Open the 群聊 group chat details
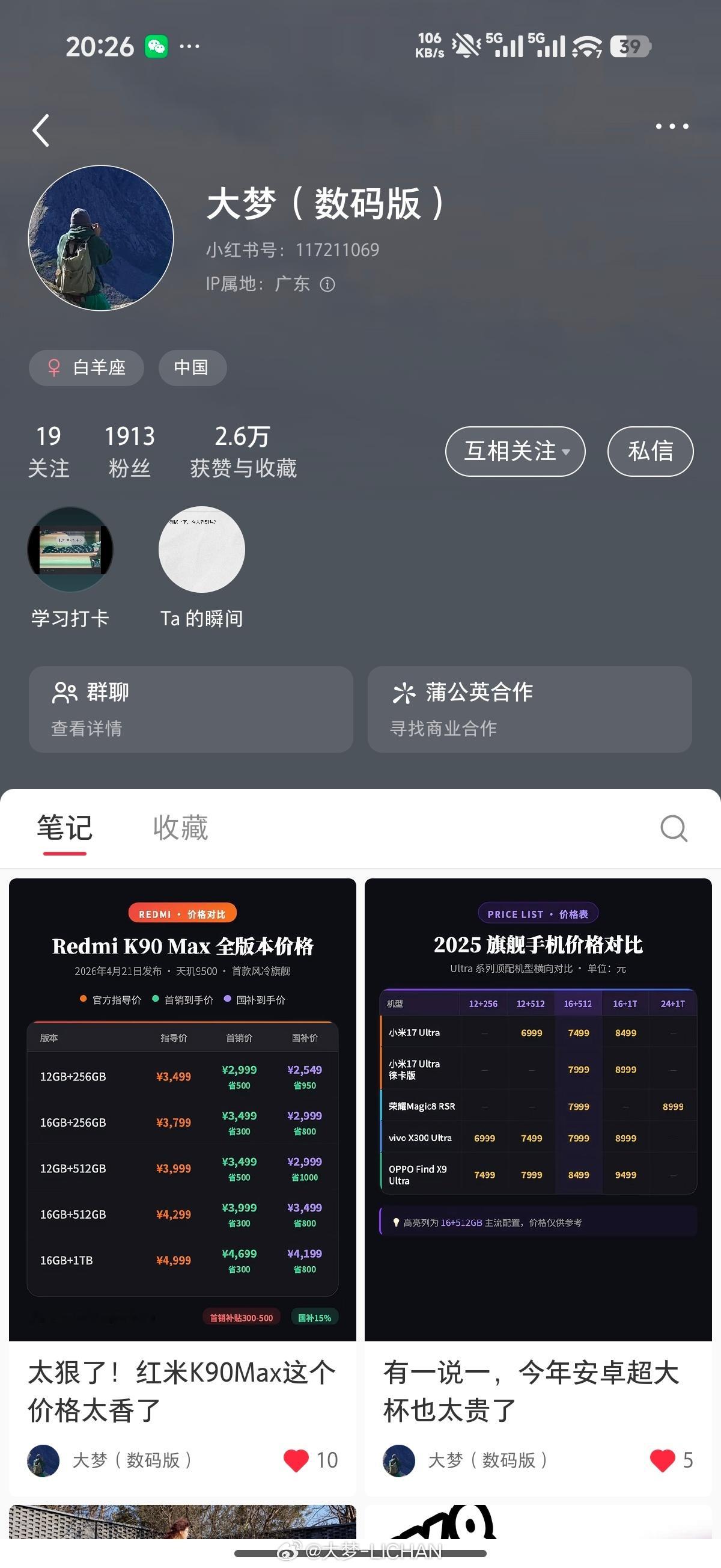 click(x=189, y=709)
